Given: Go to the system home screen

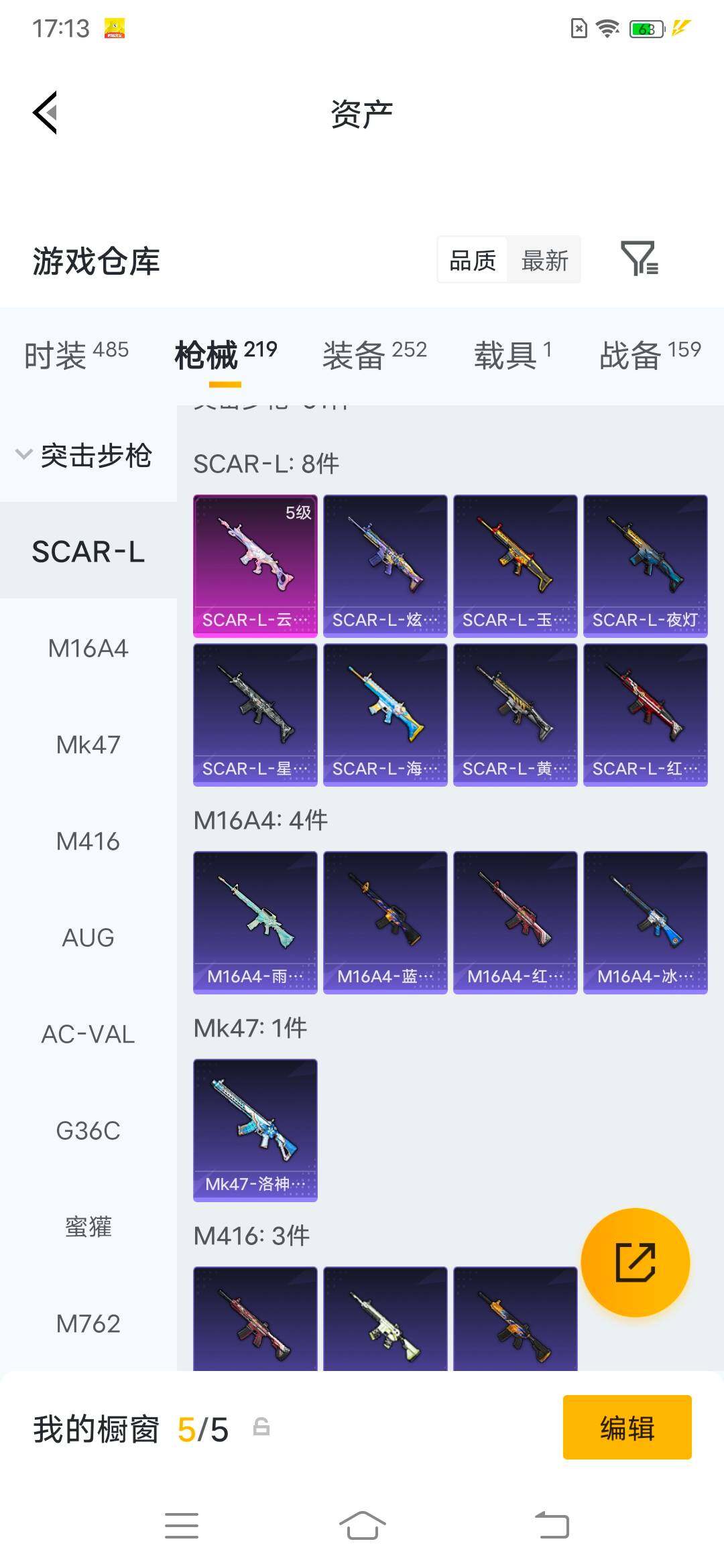Looking at the screenshot, I should point(362,1526).
